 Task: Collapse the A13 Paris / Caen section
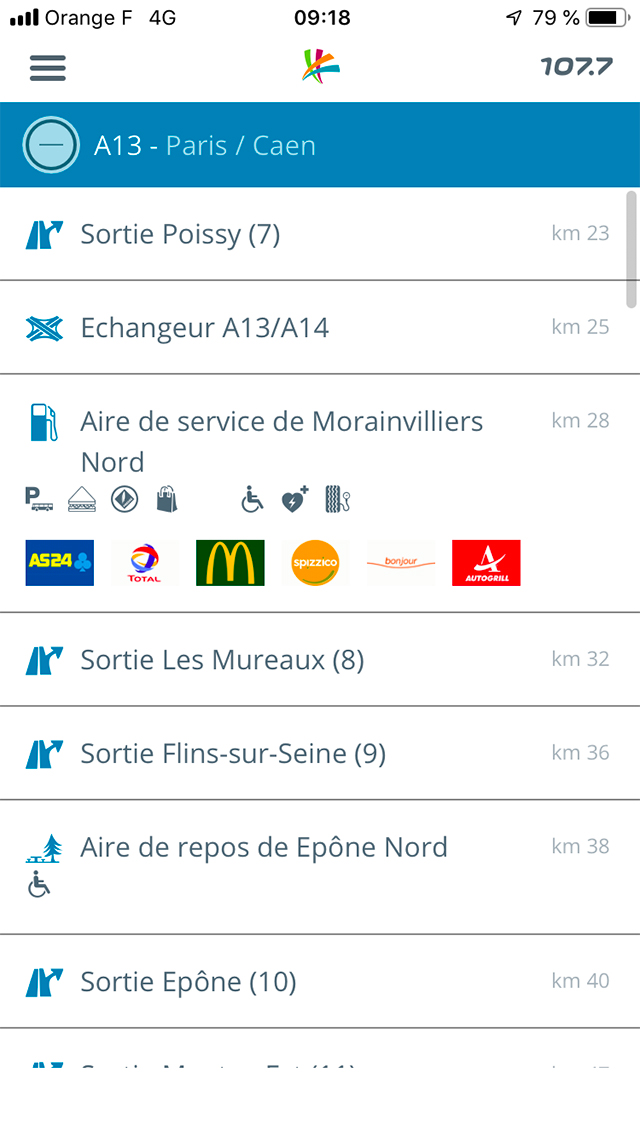51,145
